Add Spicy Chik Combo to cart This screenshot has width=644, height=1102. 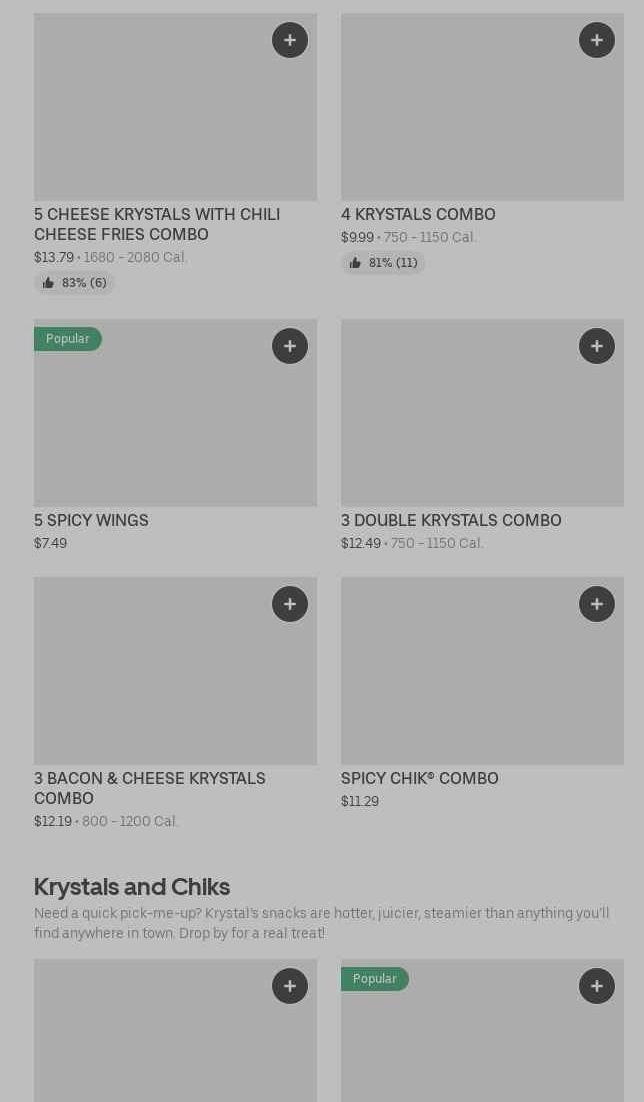tap(597, 605)
